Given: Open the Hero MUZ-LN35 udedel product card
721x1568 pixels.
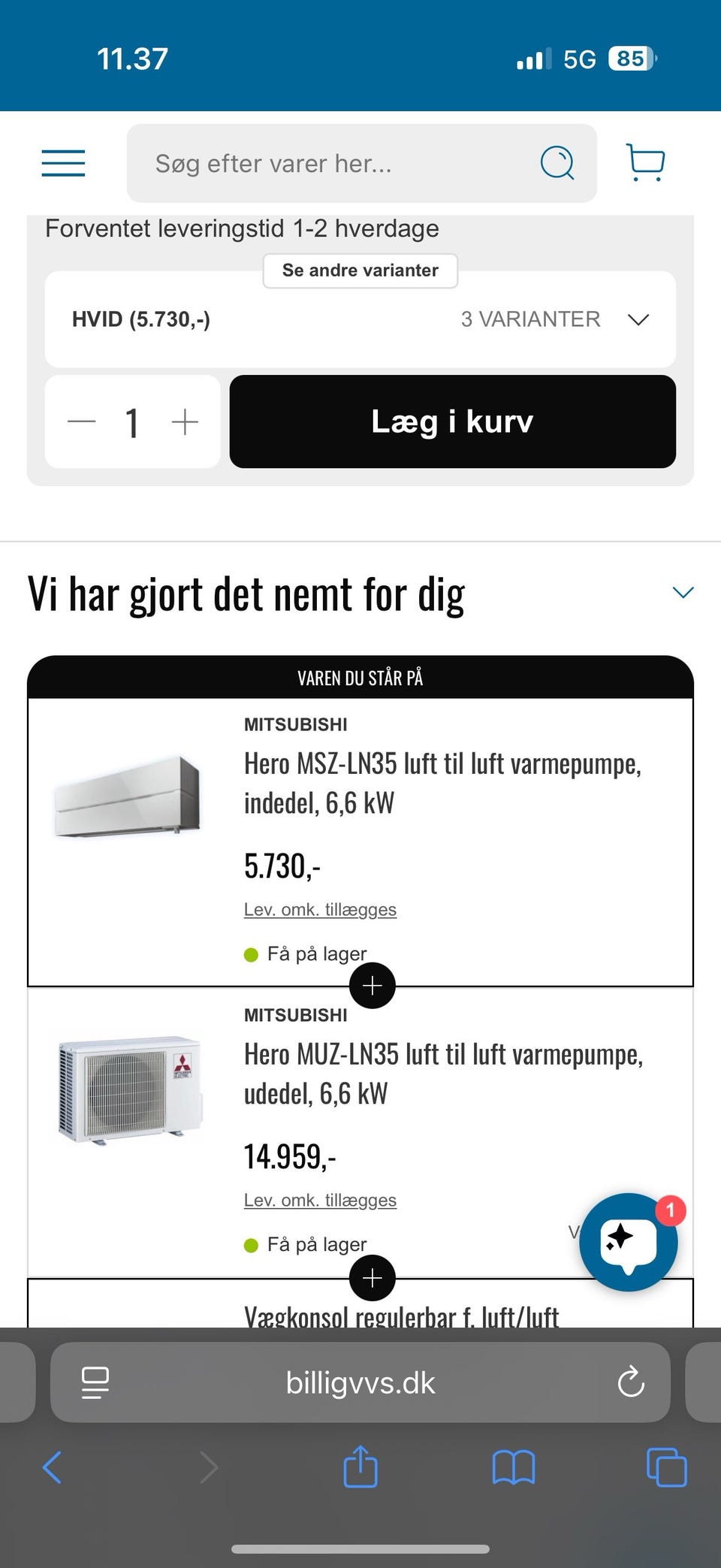Looking at the screenshot, I should (x=443, y=1074).
